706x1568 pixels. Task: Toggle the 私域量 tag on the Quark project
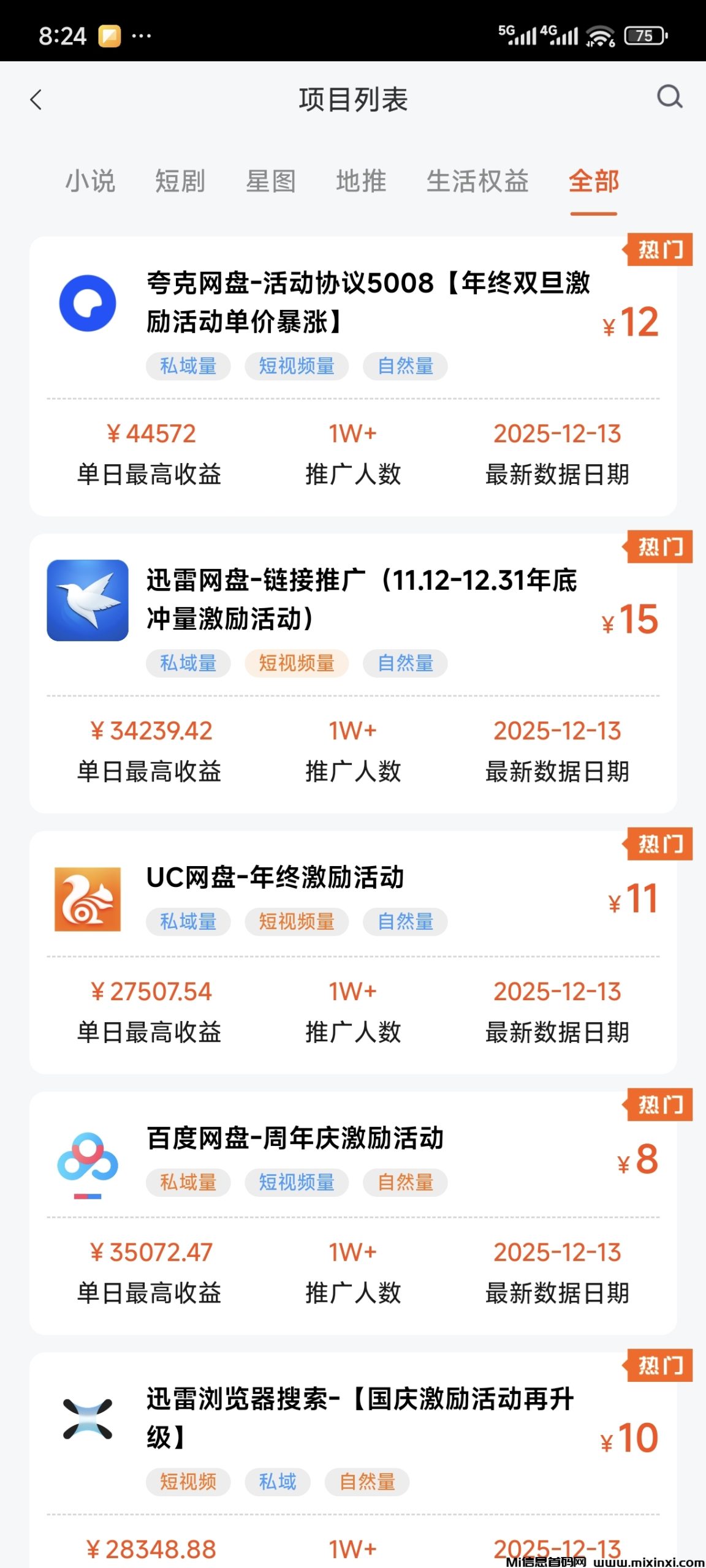point(187,366)
